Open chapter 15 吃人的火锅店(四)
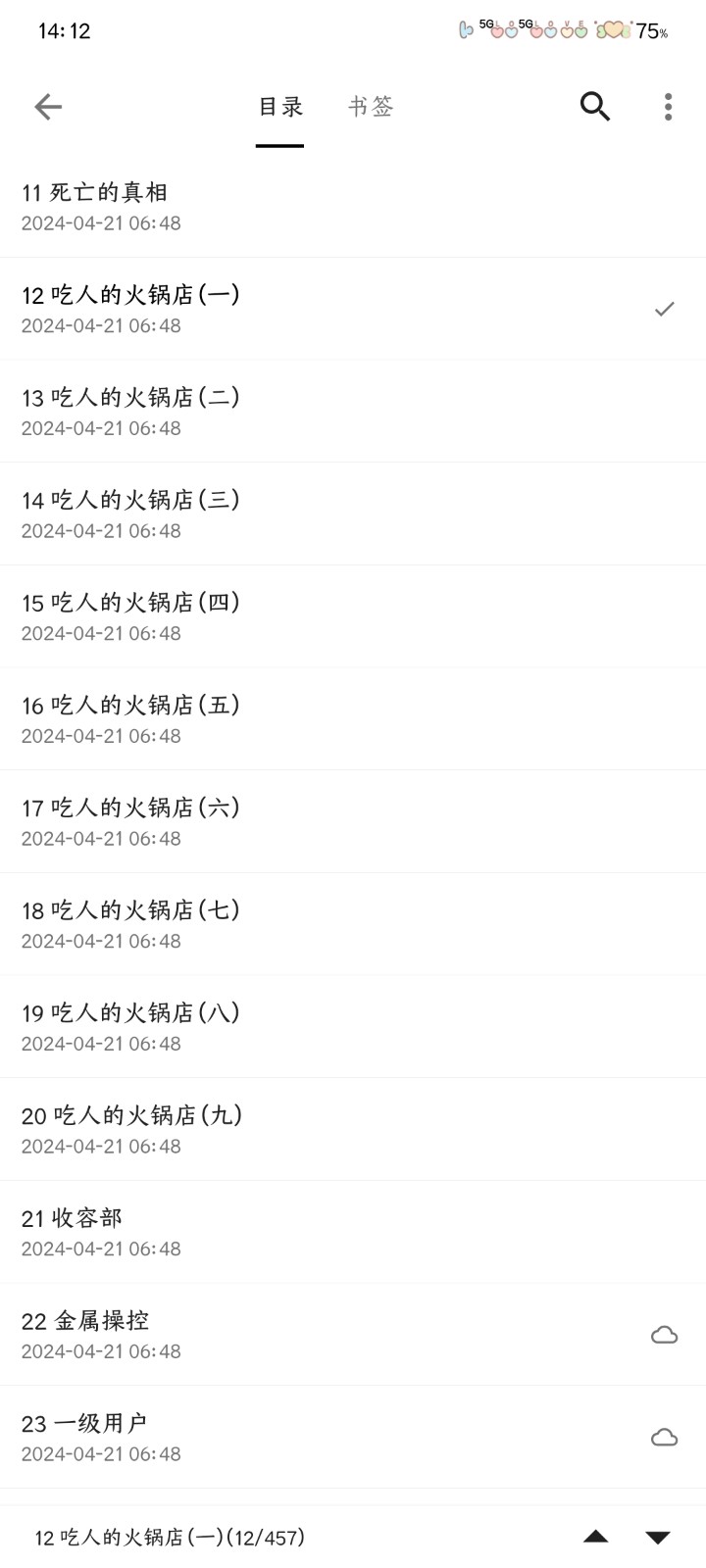The height and width of the screenshot is (1568, 706). point(294,616)
